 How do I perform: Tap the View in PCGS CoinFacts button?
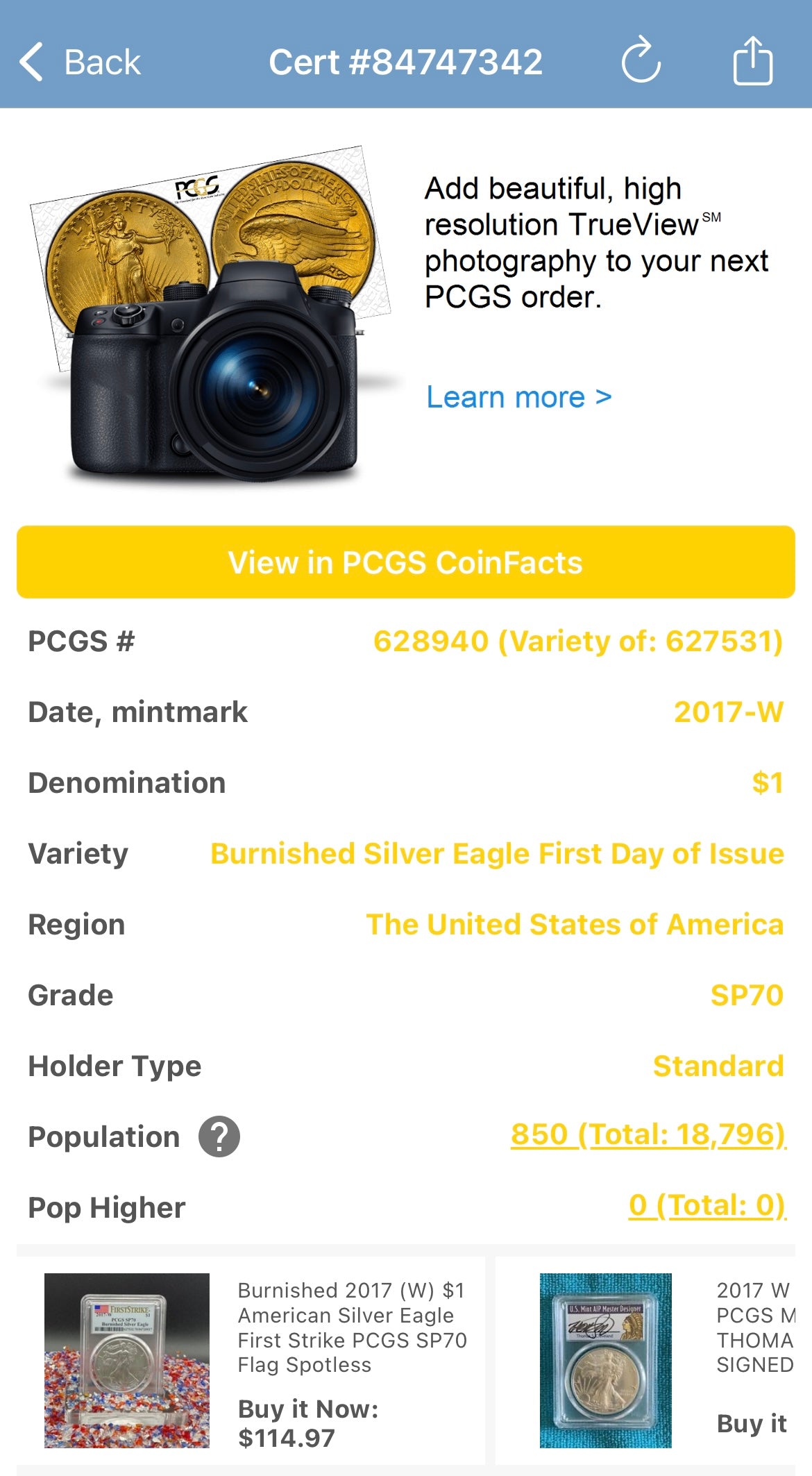(406, 562)
